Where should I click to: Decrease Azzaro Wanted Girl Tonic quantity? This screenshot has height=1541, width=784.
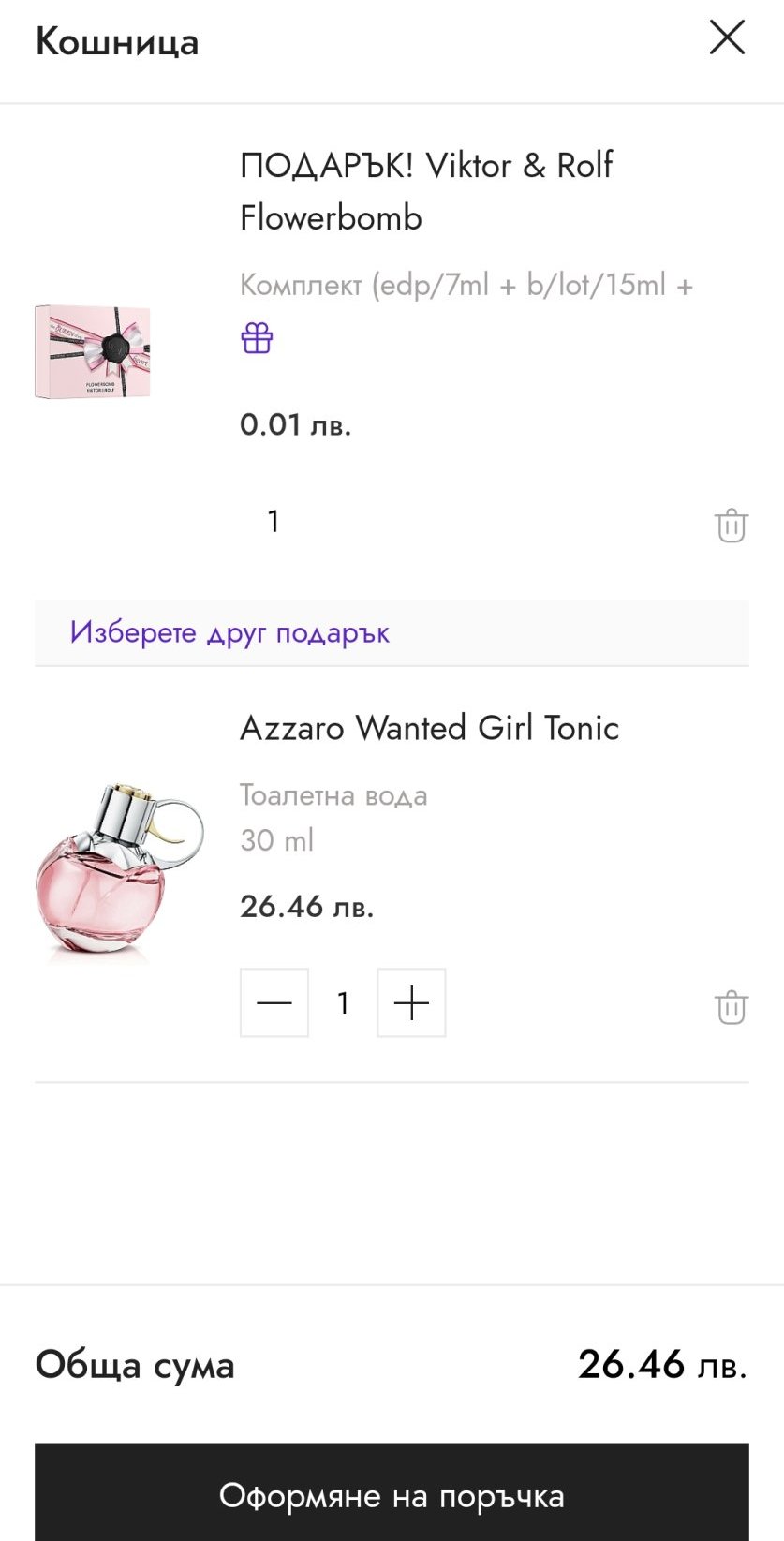(x=274, y=1003)
